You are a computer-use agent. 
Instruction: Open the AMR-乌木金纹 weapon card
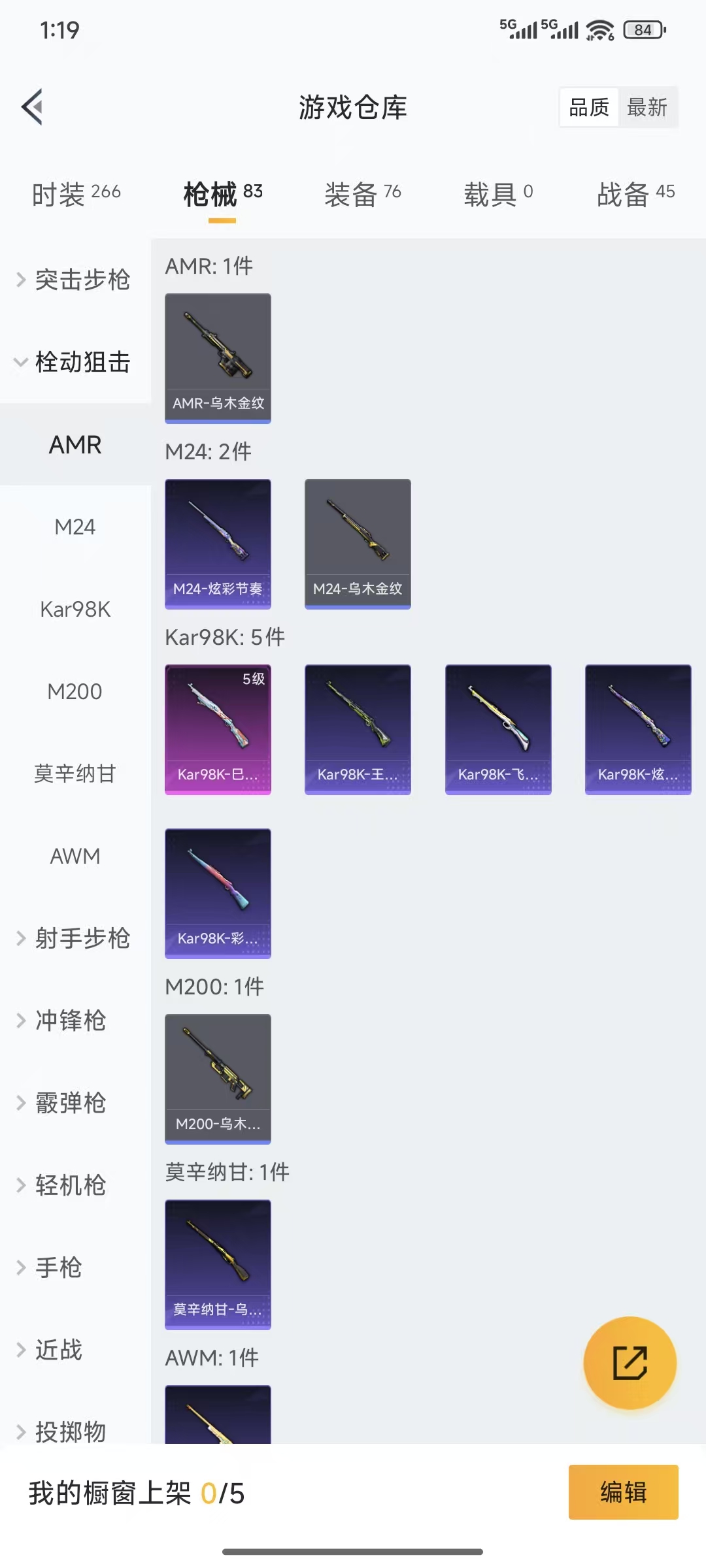(218, 358)
